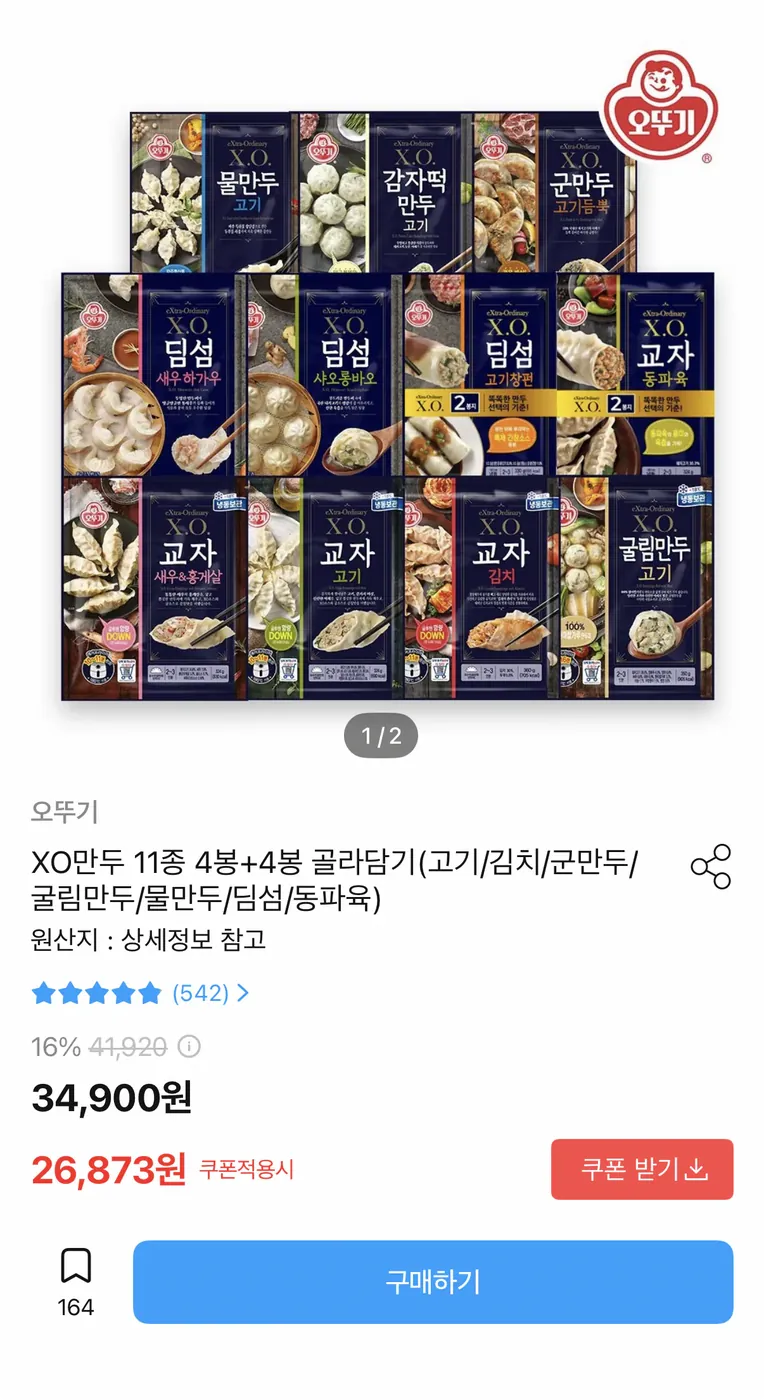Open the next photo via the 1/2 indicator
764x1400 pixels.
point(381,736)
